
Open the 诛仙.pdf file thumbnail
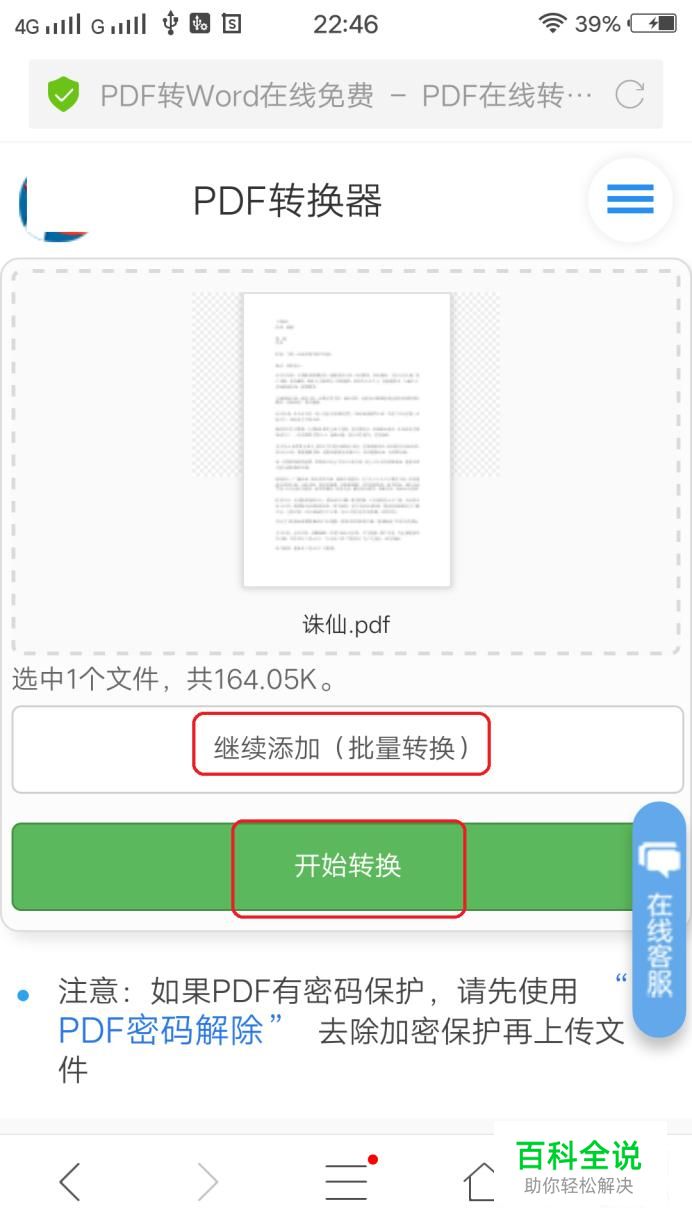(x=346, y=440)
